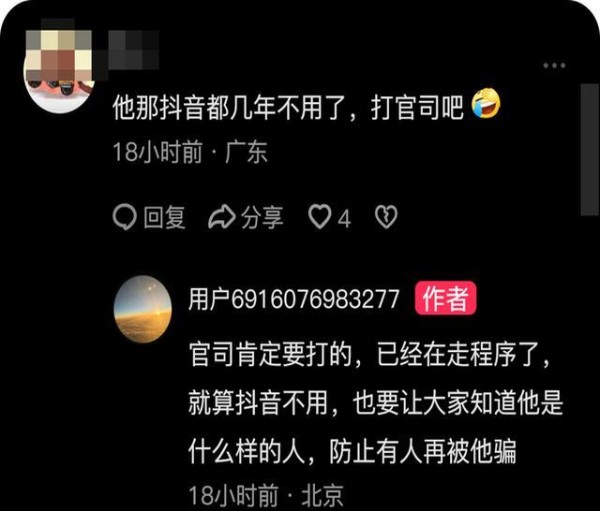Reply to the 打官司吧 comment
Image resolution: width=600 pixels, height=511 pixels.
(x=149, y=218)
